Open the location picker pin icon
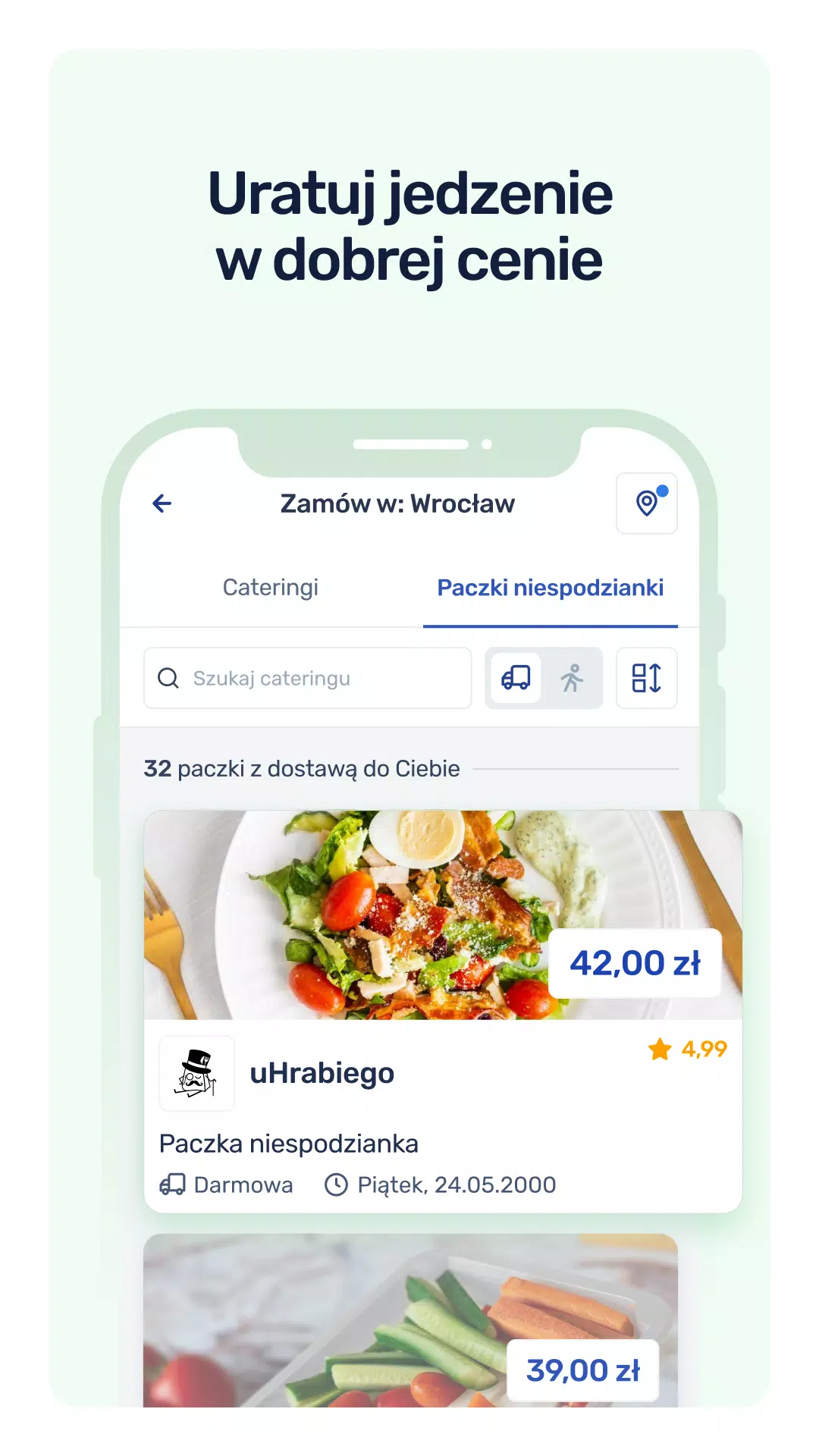This screenshot has width=819, height=1456. click(646, 504)
